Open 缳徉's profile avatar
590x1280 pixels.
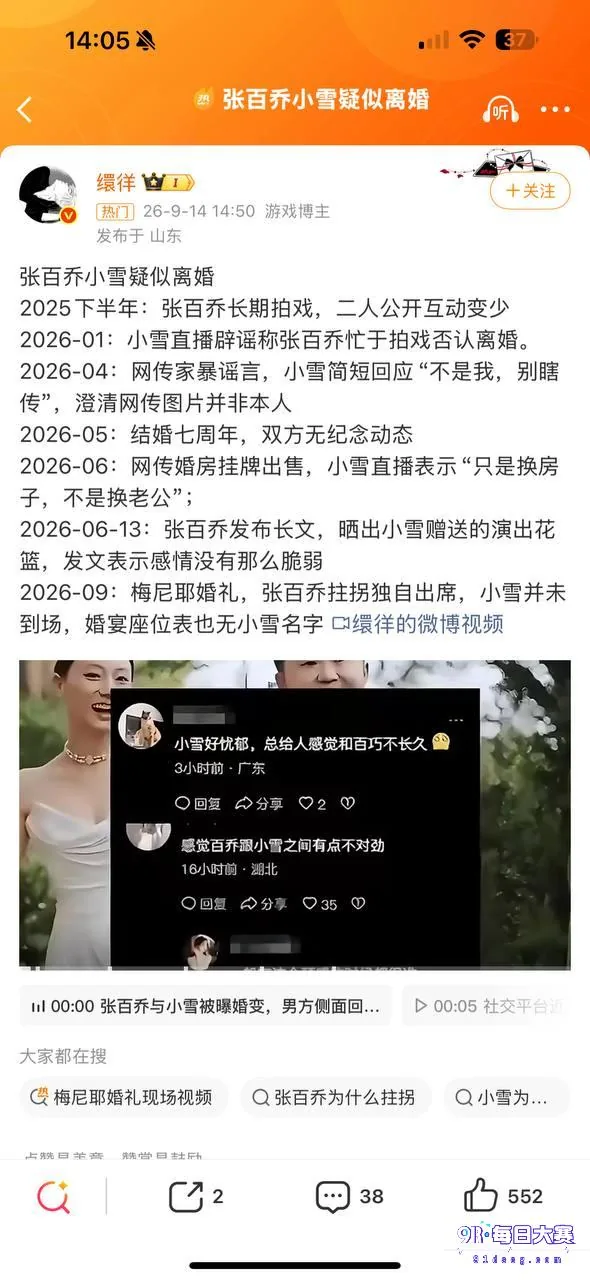(48, 197)
